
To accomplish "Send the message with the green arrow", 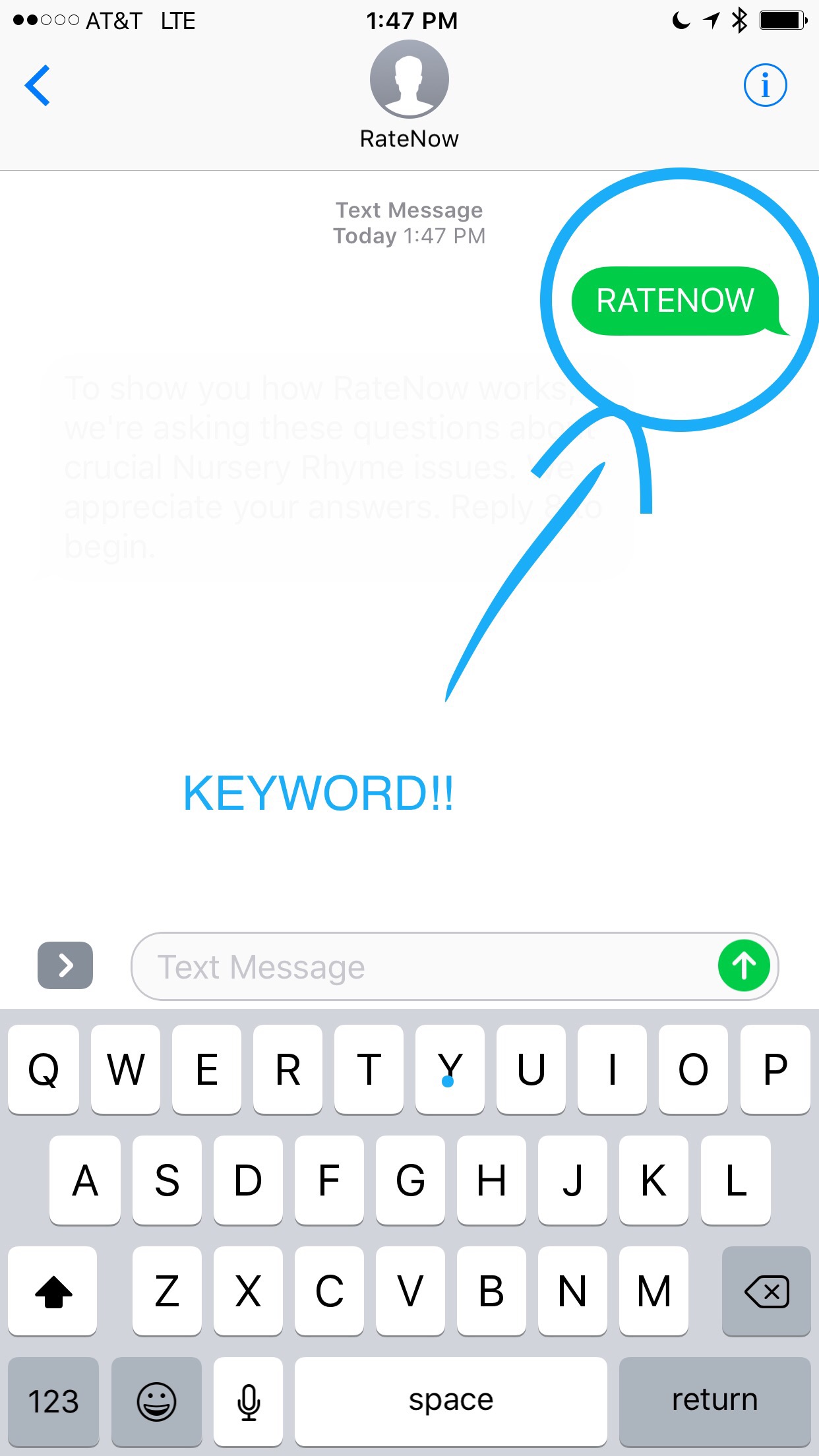I will click(744, 966).
